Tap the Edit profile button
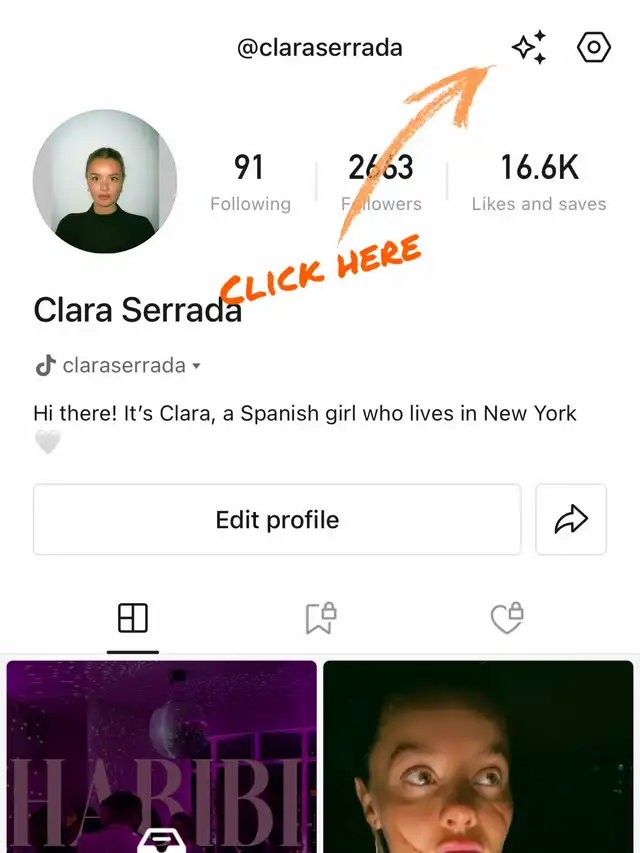 277,520
